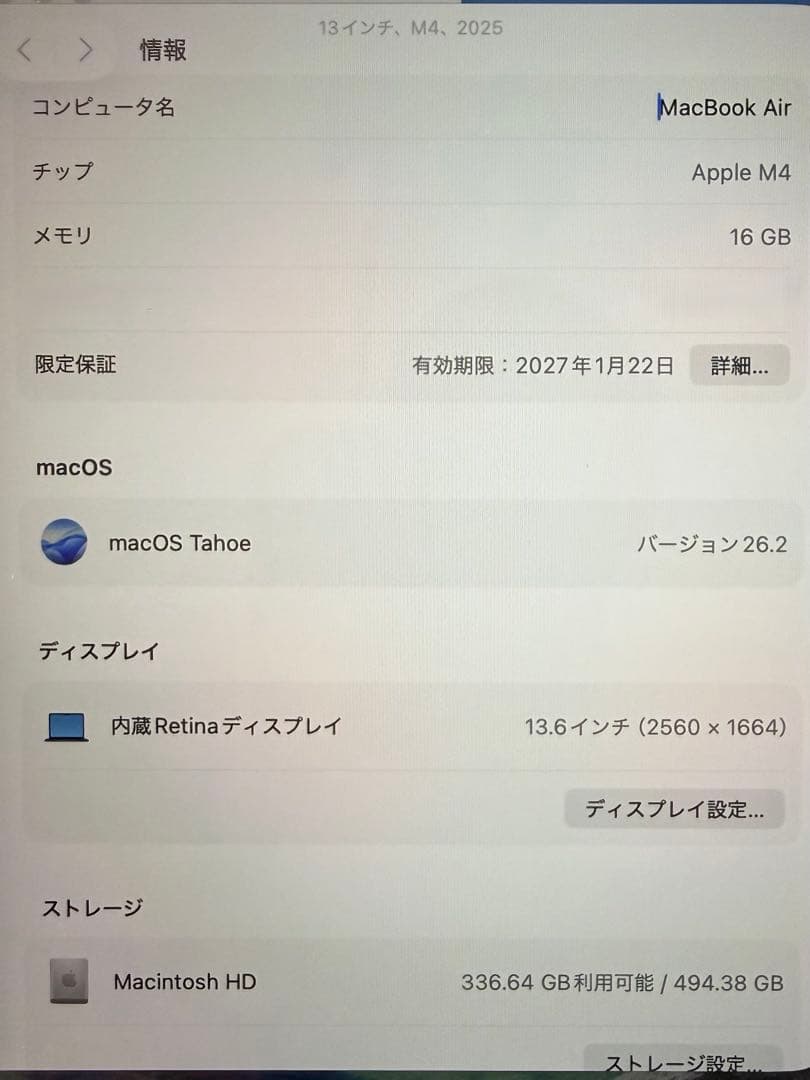Click the internal Retina display laptop icon
Viewport: 810px width, 1080px height.
64,727
